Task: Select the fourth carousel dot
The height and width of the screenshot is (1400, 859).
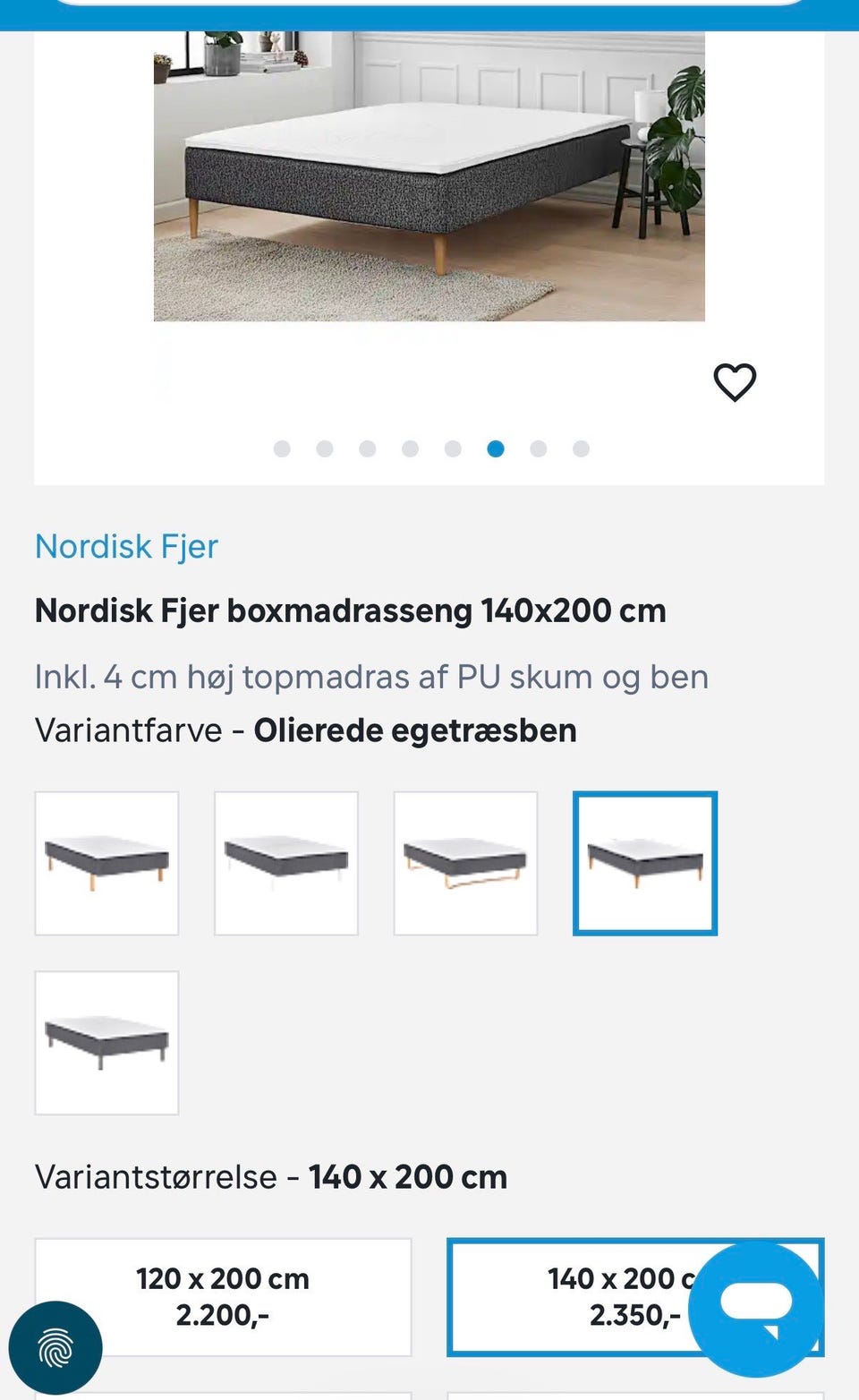Action: pyautogui.click(x=410, y=448)
